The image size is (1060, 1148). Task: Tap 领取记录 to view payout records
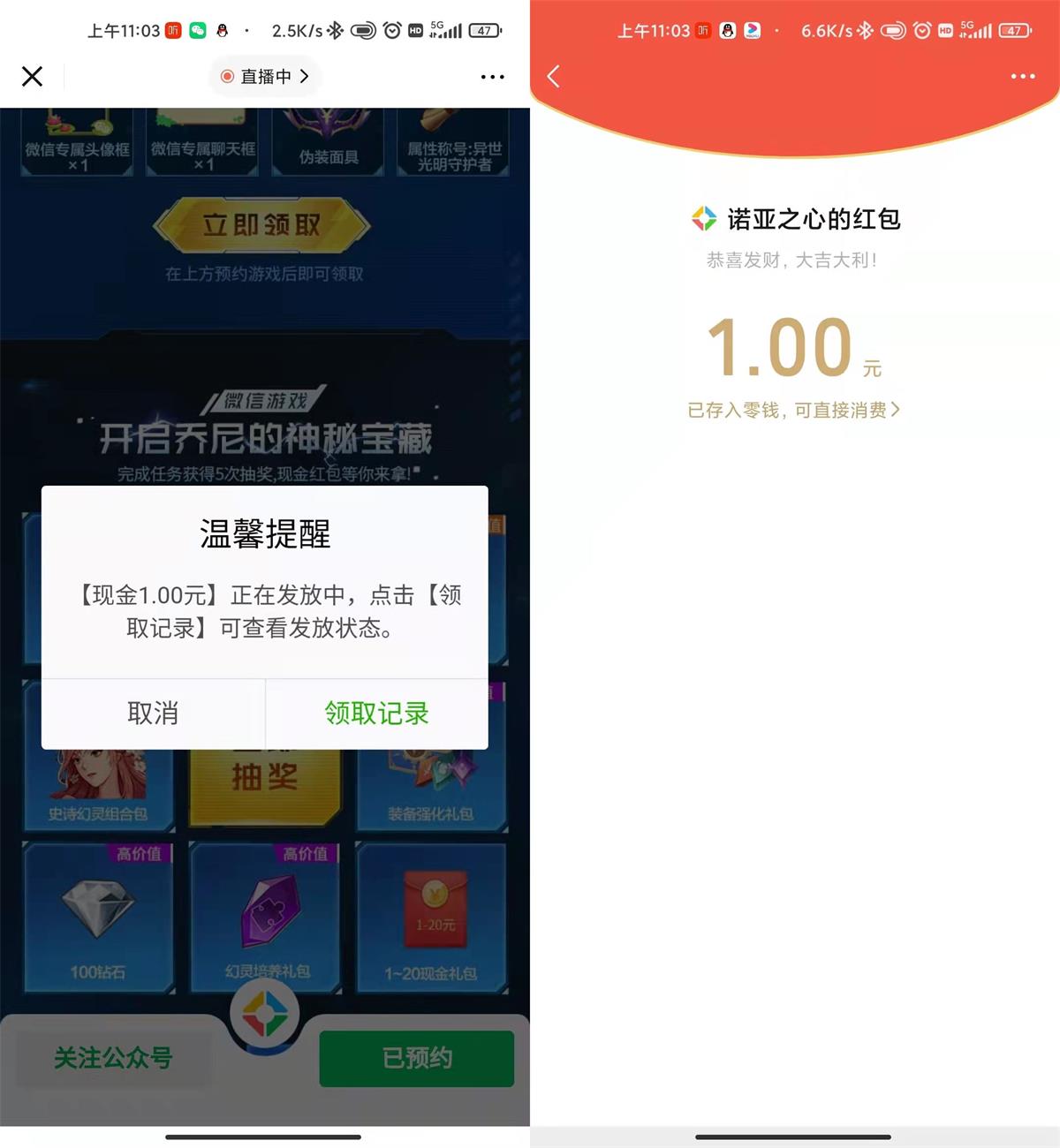pos(375,712)
